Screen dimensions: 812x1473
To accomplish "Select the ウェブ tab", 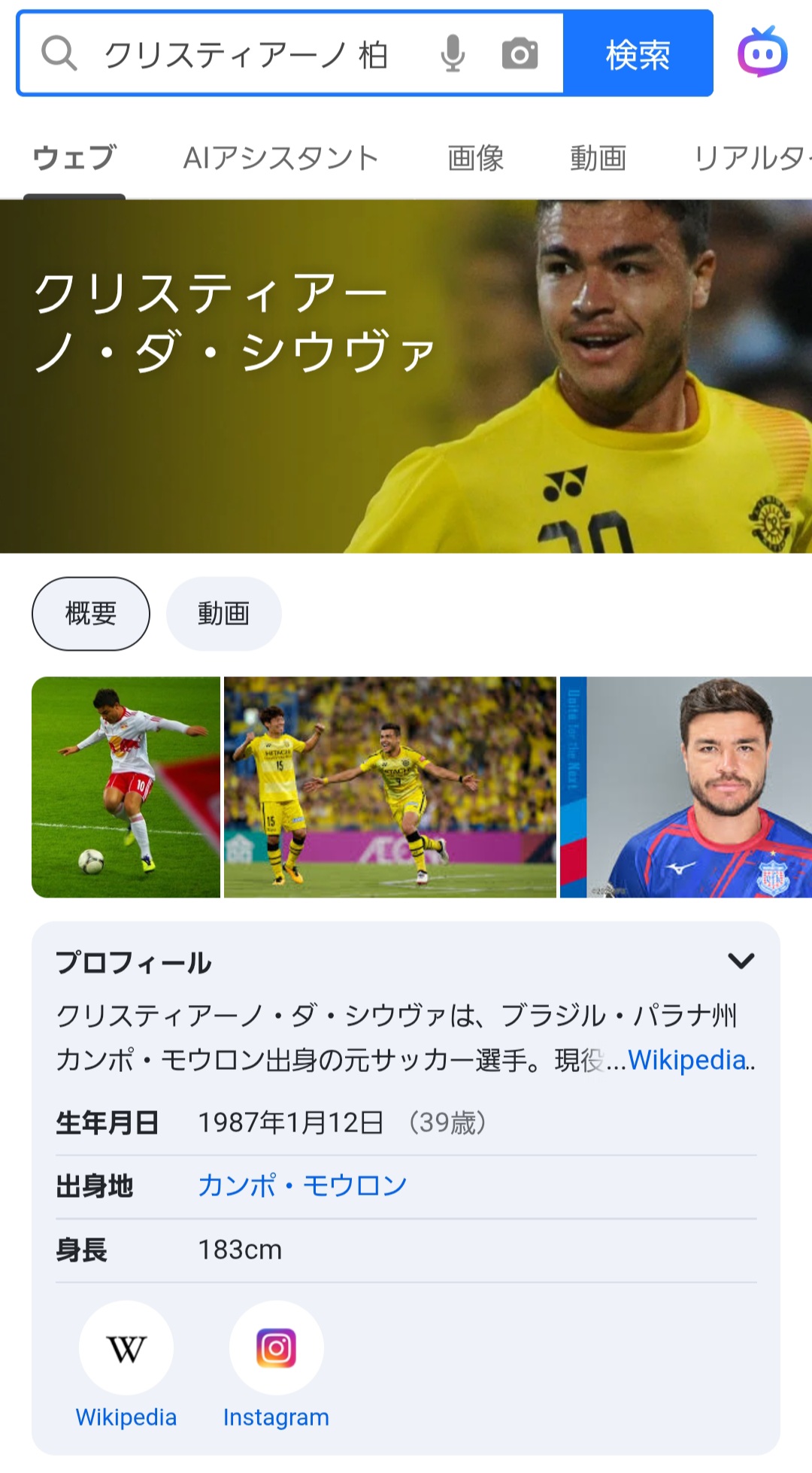I will tap(74, 158).
